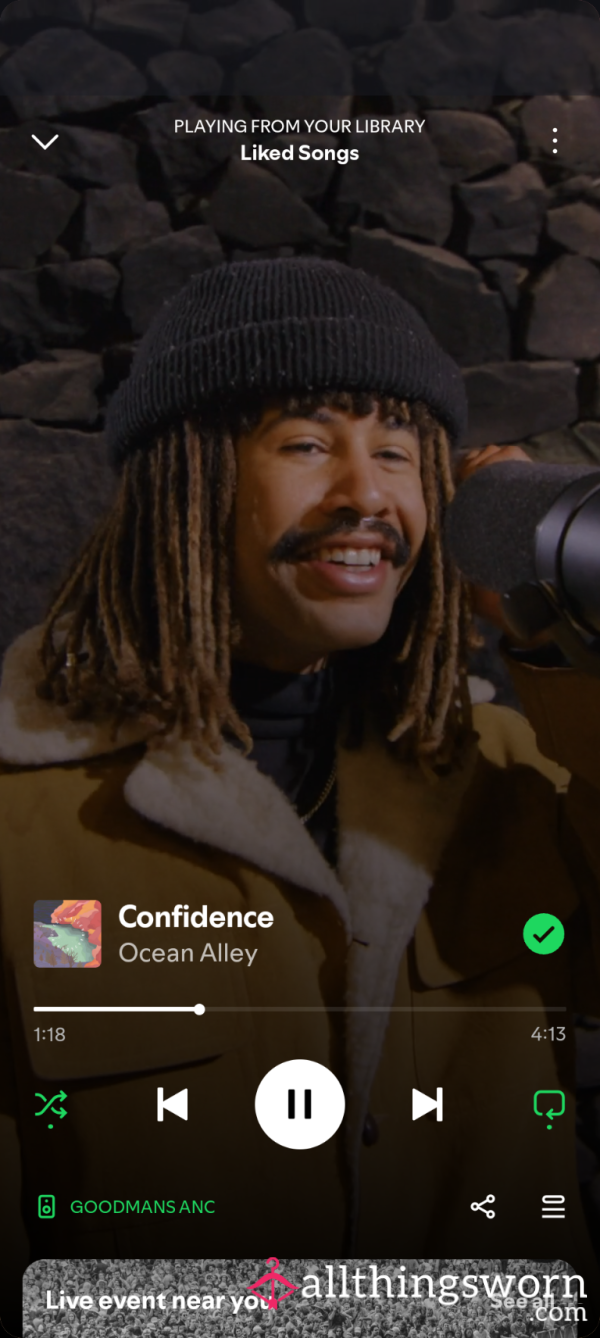Open the Ocean Alley artist page
Image resolution: width=600 pixels, height=1338 pixels.
click(x=188, y=953)
